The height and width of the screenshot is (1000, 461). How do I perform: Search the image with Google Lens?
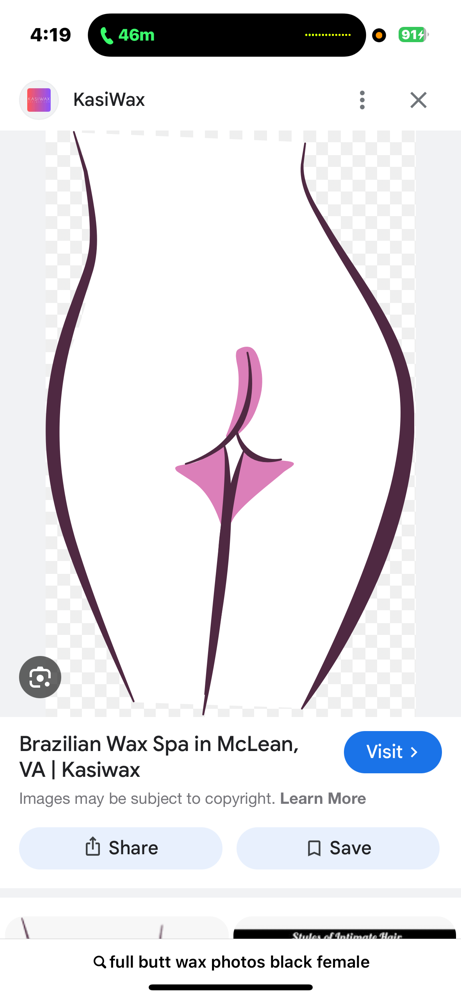[40, 677]
